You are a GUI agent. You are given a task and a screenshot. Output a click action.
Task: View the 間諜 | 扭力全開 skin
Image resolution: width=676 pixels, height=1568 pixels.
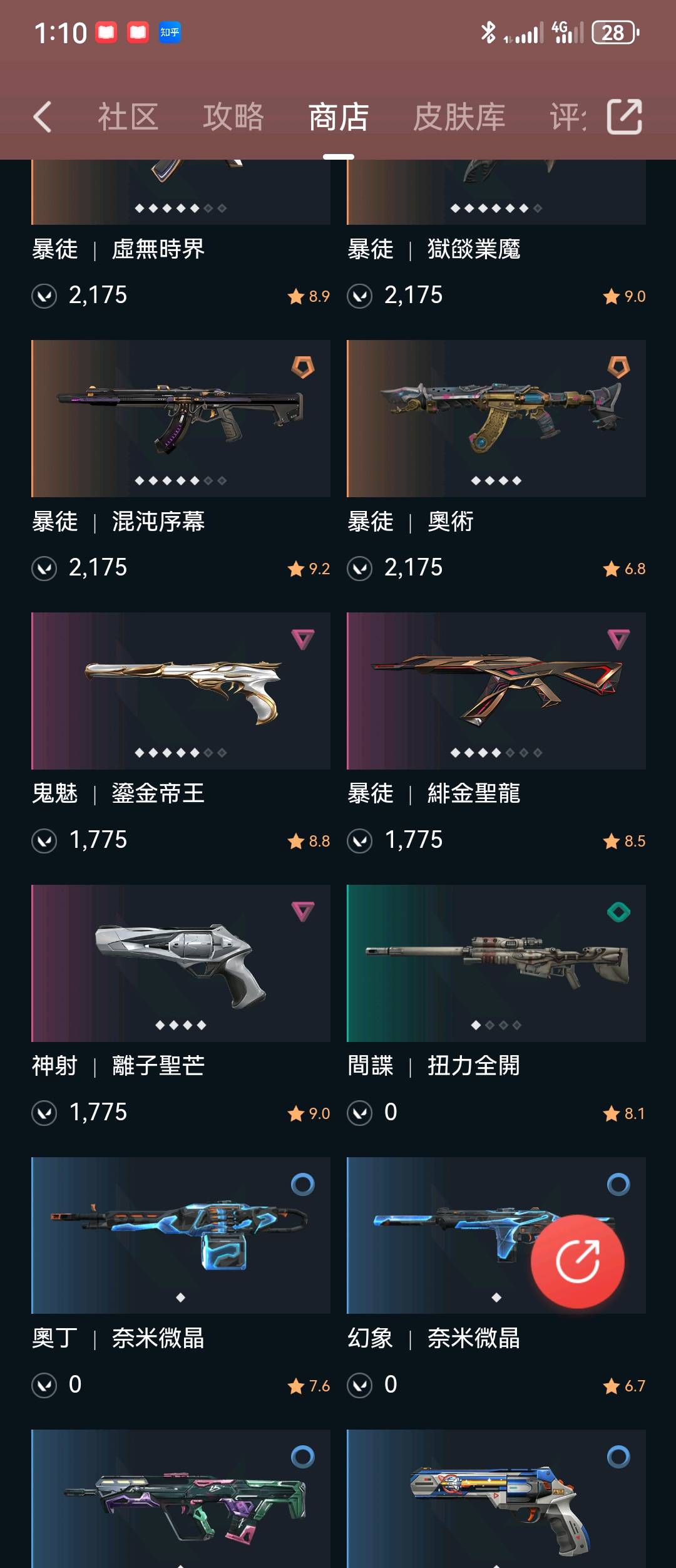point(496,963)
